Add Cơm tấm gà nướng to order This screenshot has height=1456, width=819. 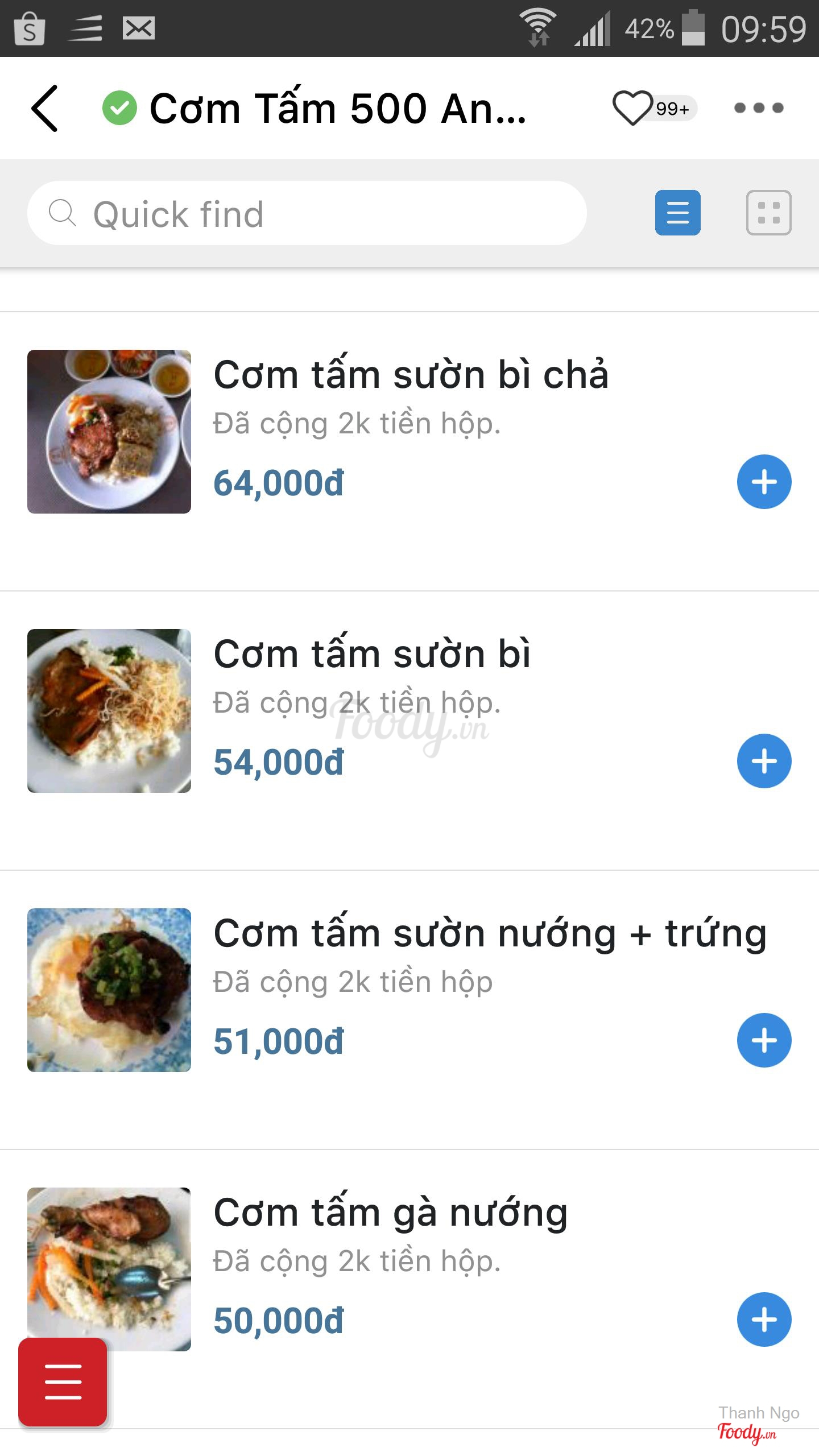pyautogui.click(x=764, y=1319)
